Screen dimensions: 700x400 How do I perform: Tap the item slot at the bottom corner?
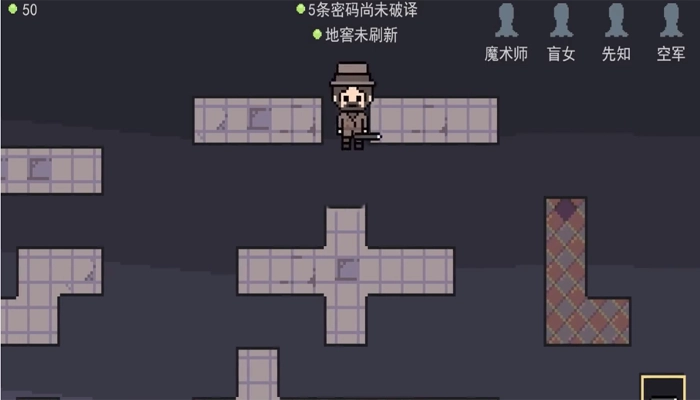[662, 389]
